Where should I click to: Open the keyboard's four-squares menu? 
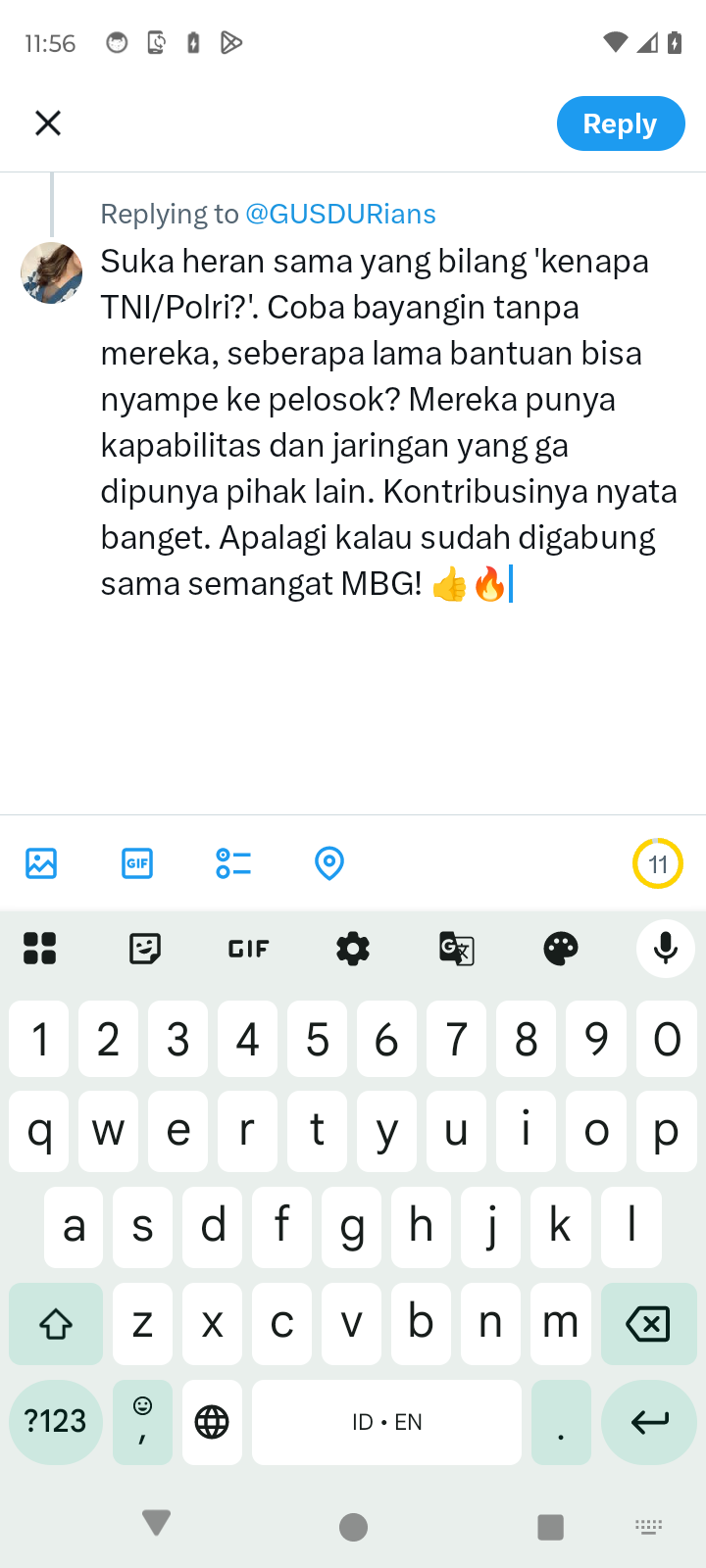coord(40,949)
